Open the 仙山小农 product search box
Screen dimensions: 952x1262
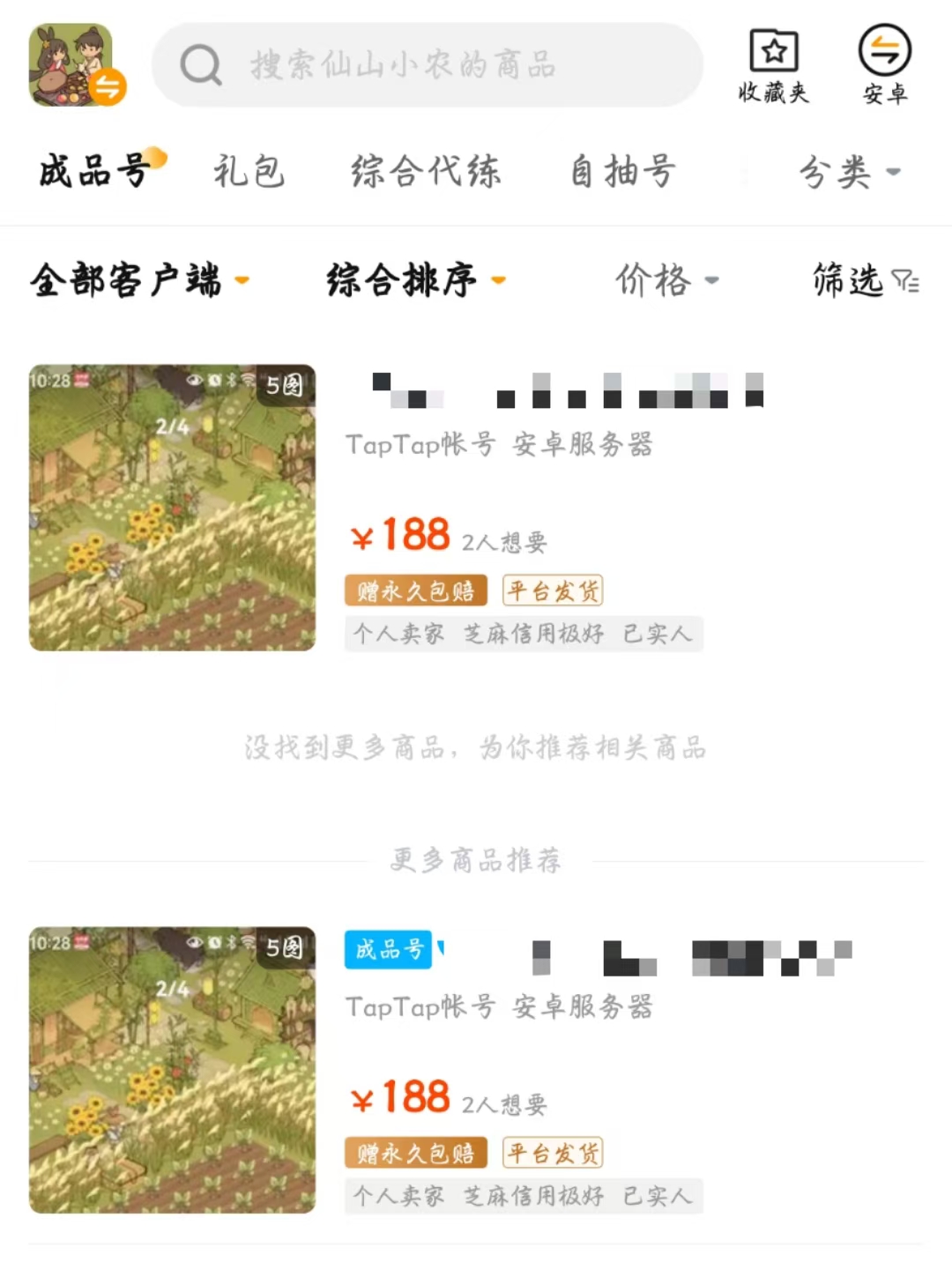coord(428,65)
